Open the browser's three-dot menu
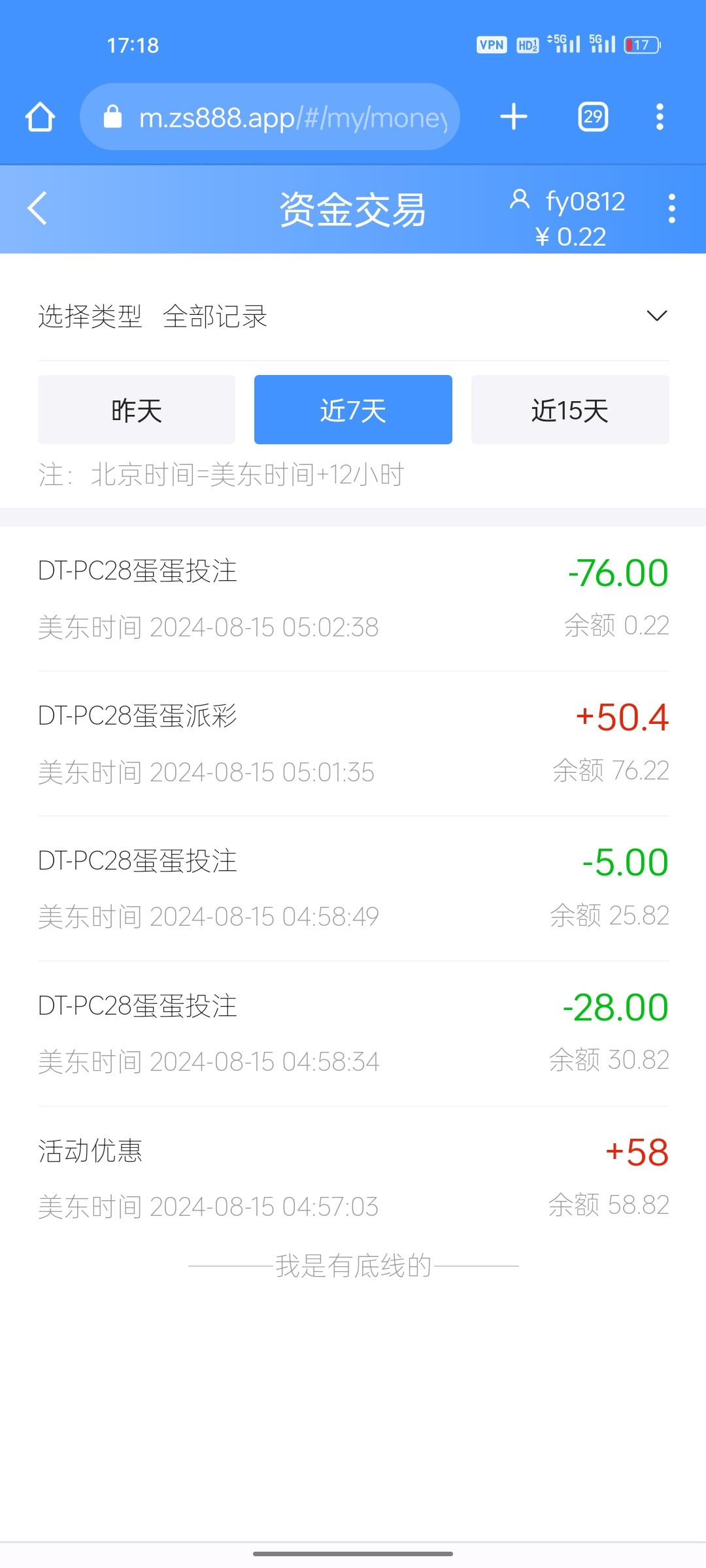This screenshot has width=706, height=1568. pos(660,117)
